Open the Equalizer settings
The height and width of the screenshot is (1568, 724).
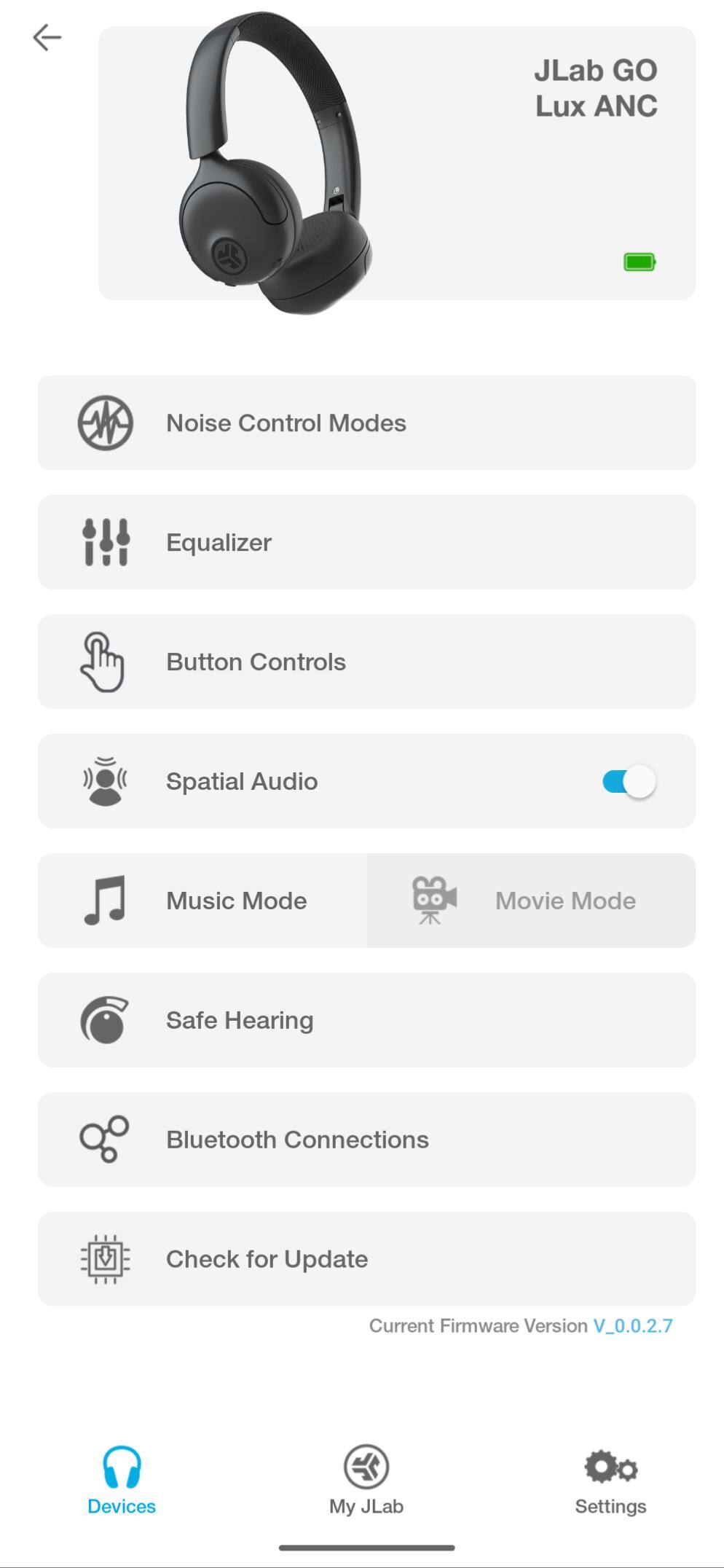click(366, 542)
